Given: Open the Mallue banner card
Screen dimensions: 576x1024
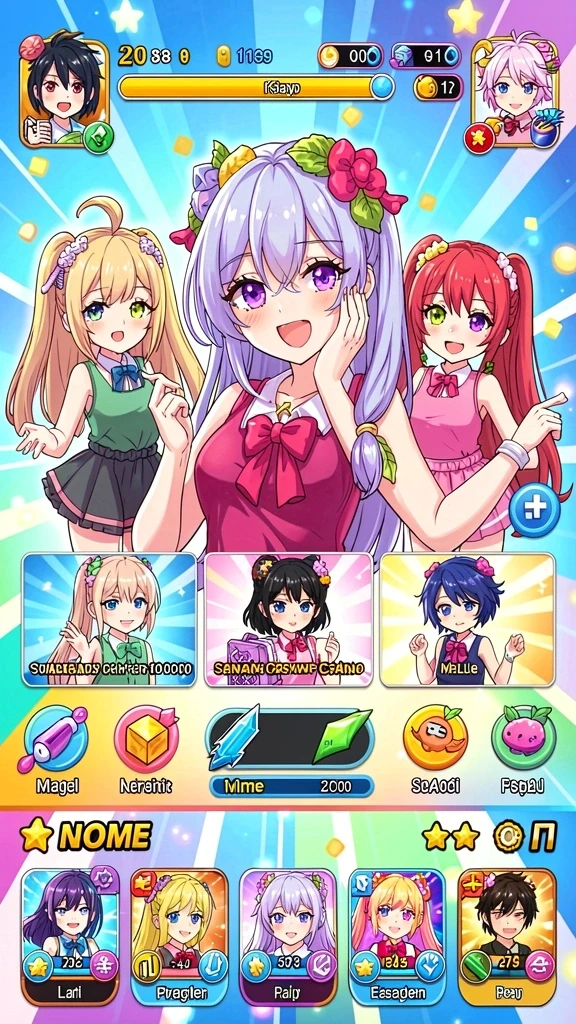Looking at the screenshot, I should [468, 620].
